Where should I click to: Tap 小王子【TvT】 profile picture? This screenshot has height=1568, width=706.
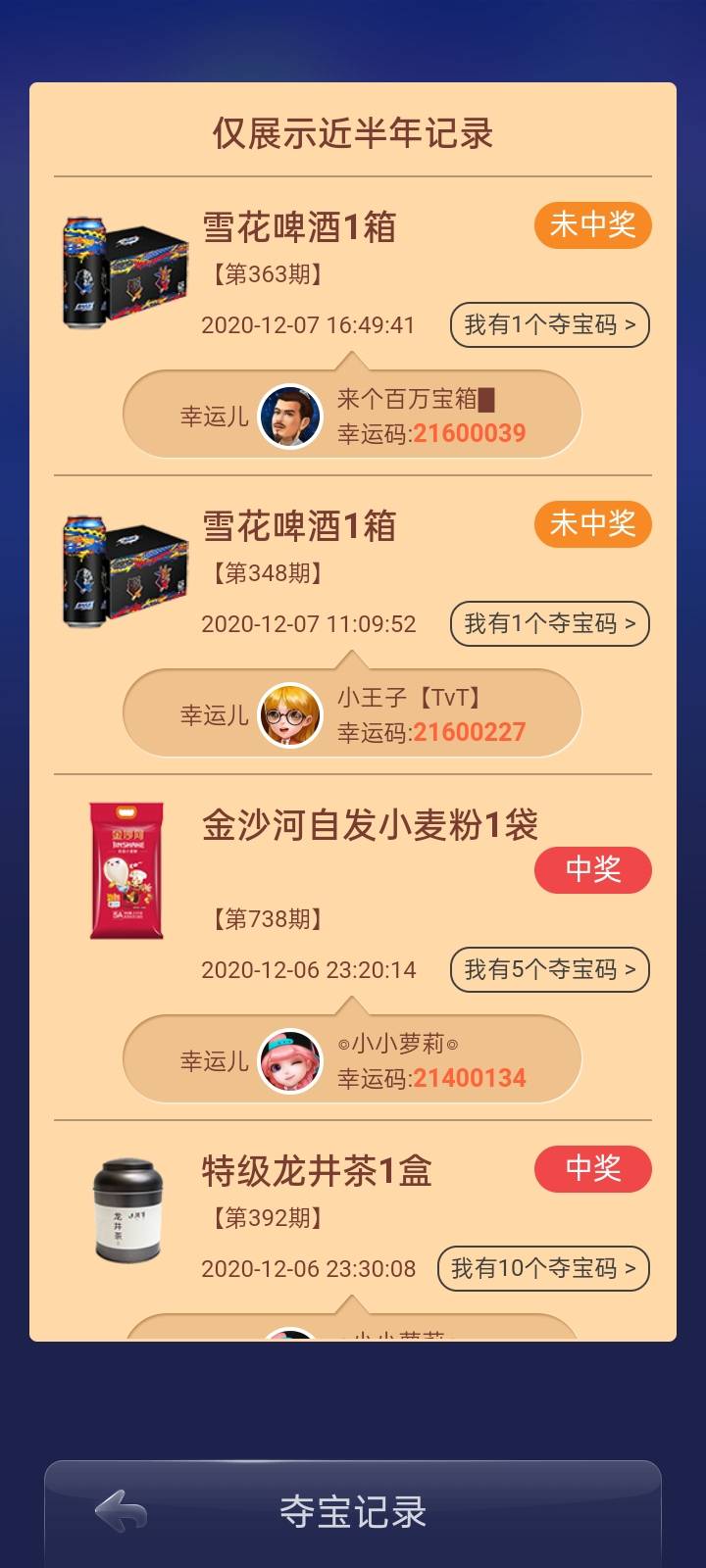(289, 714)
